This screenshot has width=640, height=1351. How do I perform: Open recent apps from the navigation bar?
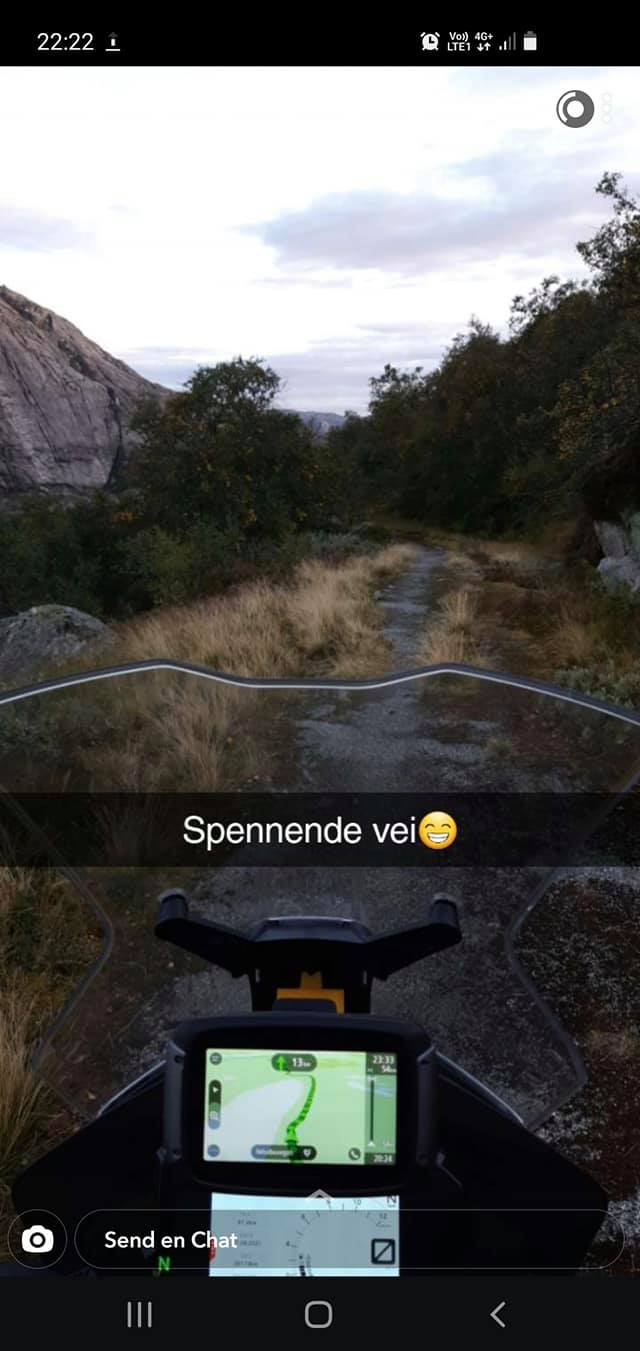point(140,1314)
